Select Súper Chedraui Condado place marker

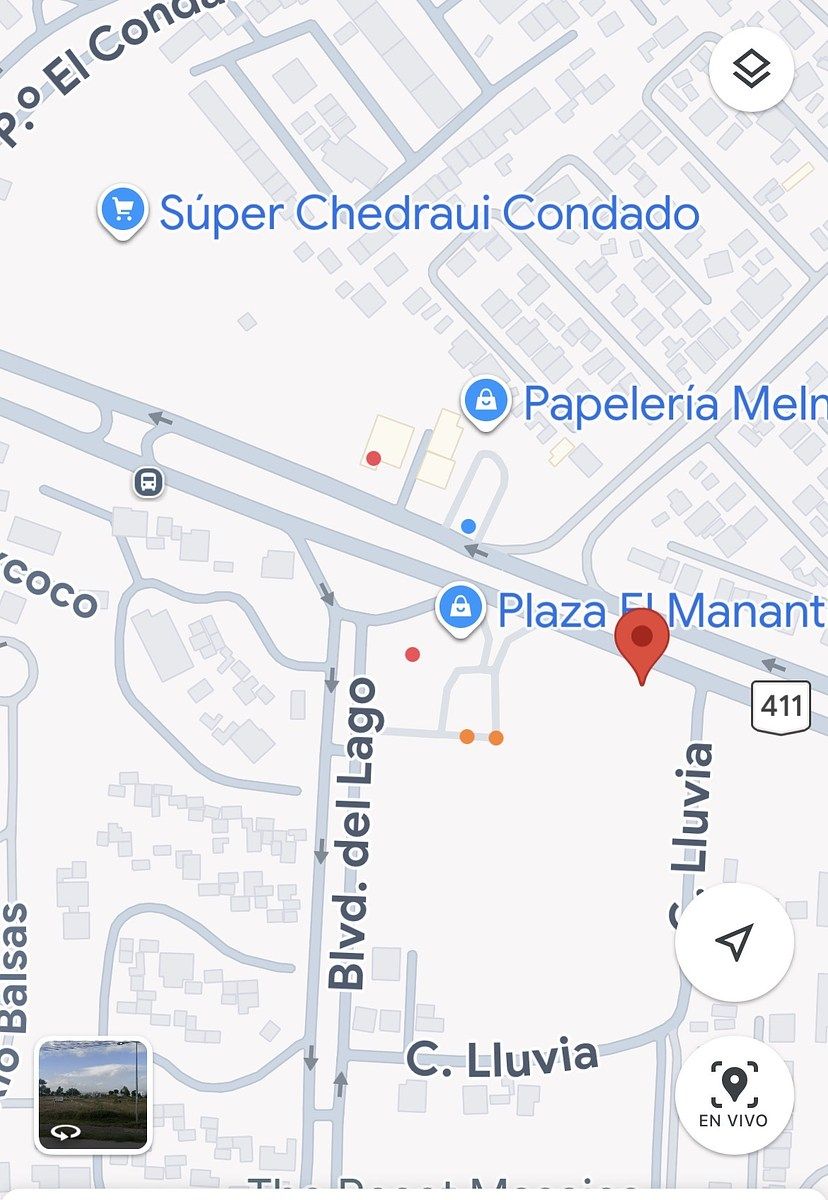coord(123,212)
